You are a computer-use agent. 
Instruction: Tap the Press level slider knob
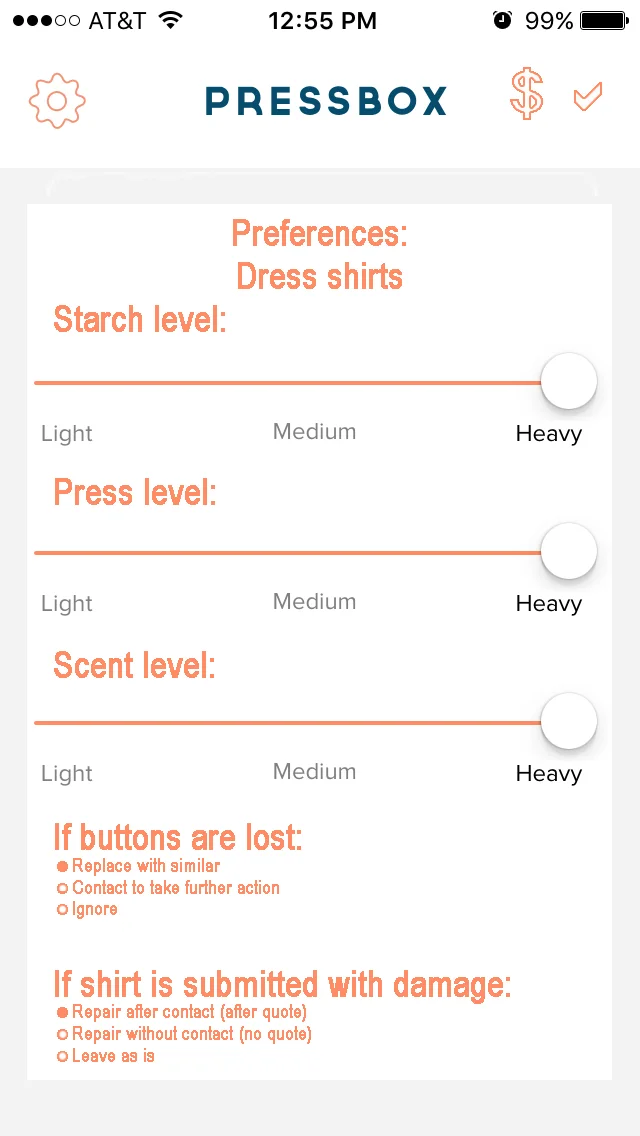coord(569,551)
